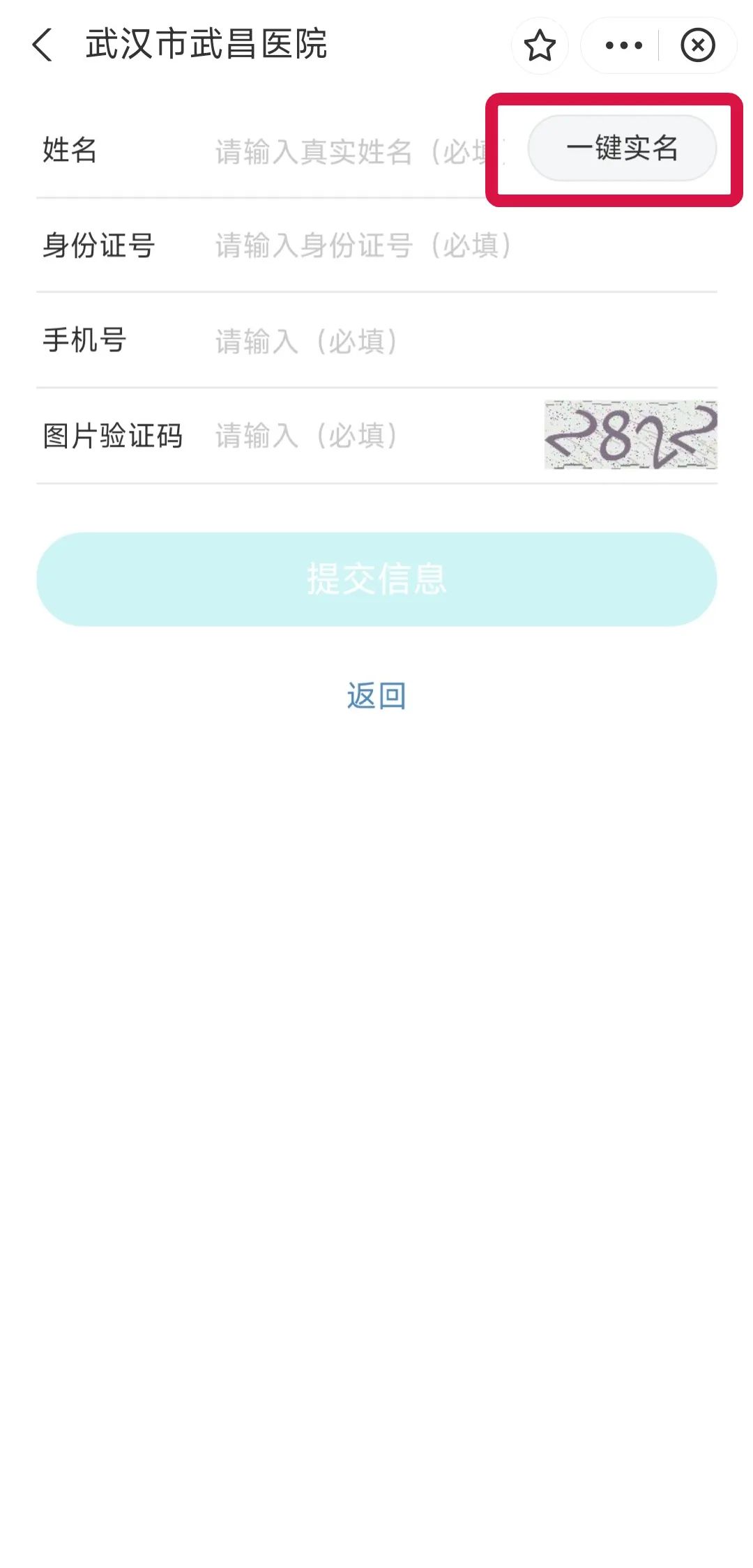The height and width of the screenshot is (1568, 753).
Task: Close the mini program
Action: (698, 46)
